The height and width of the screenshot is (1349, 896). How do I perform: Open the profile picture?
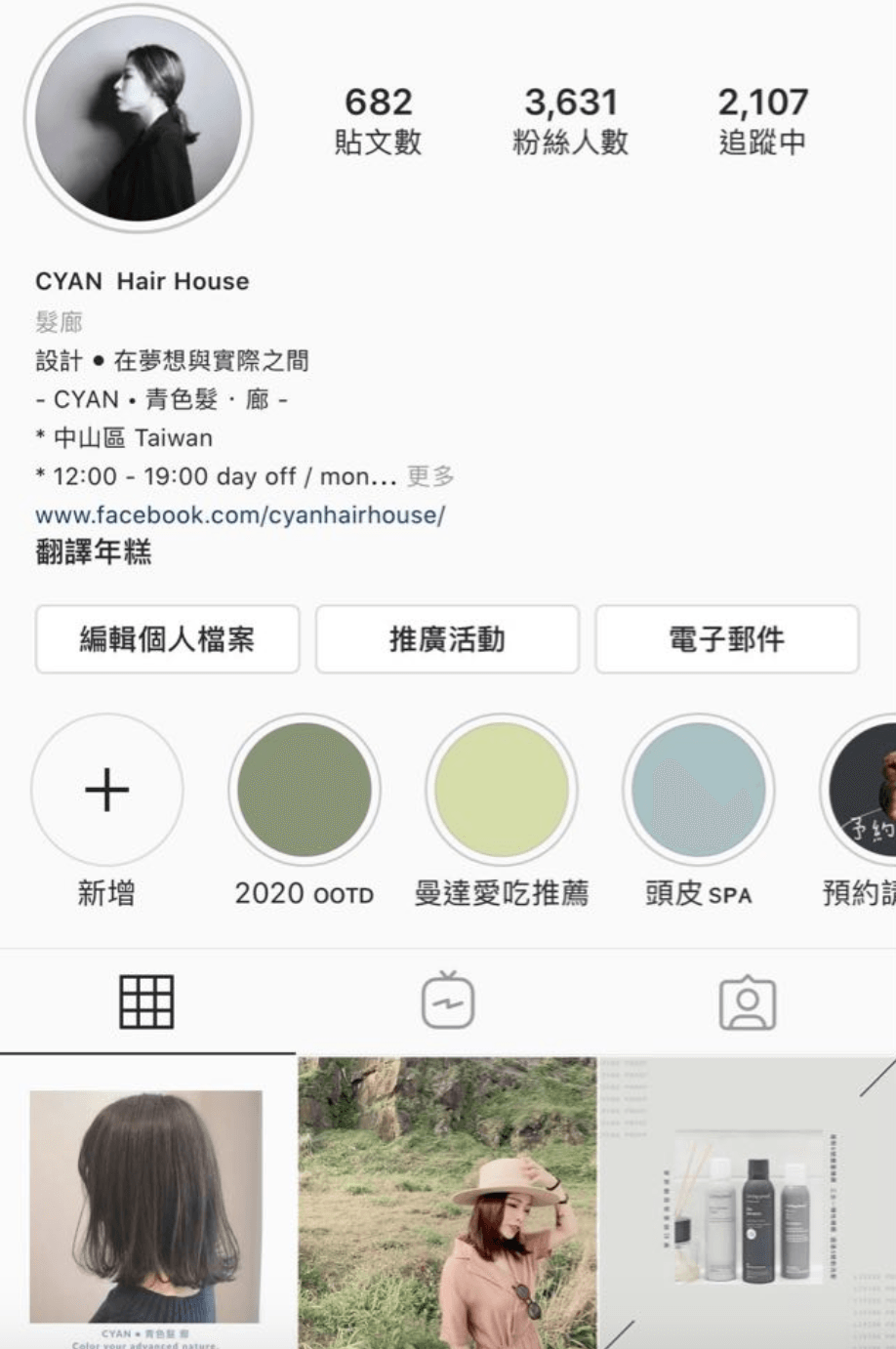138,118
